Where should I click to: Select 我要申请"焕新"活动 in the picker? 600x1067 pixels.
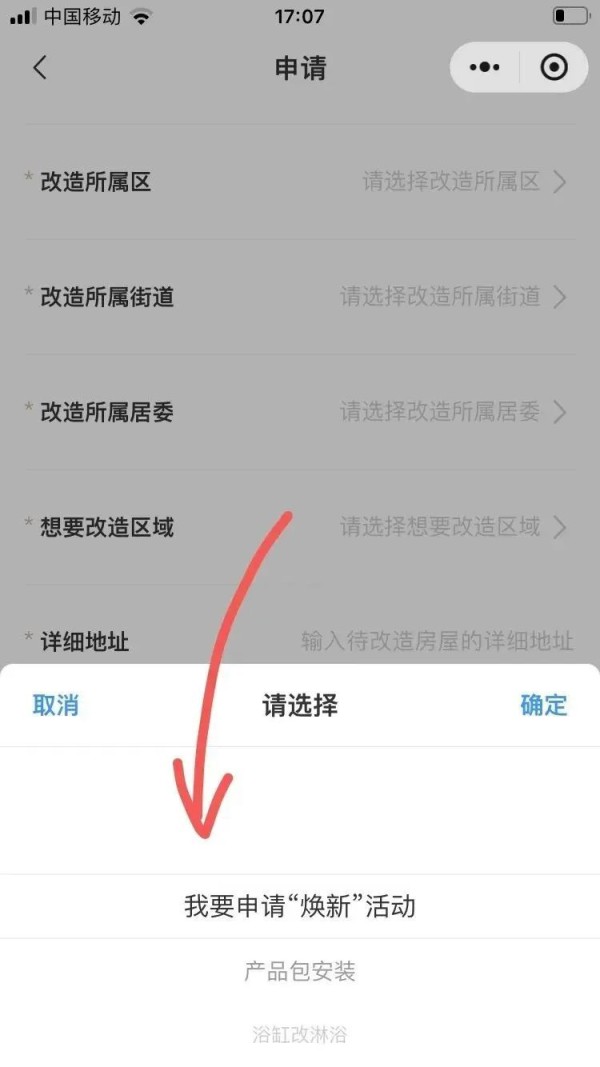(300, 907)
